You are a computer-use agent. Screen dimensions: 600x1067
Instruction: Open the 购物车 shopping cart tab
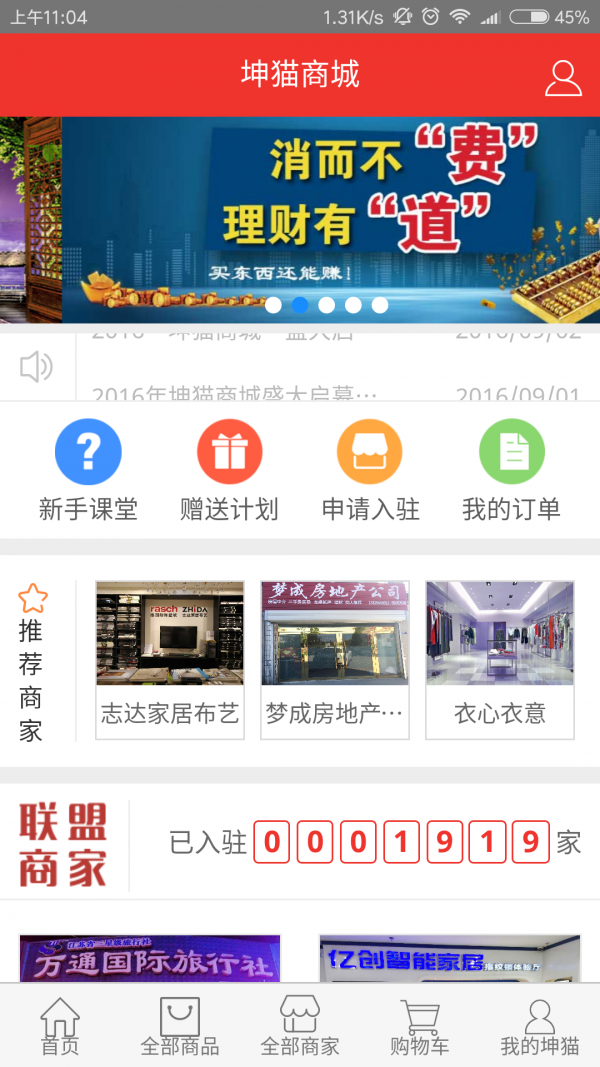(420, 1027)
